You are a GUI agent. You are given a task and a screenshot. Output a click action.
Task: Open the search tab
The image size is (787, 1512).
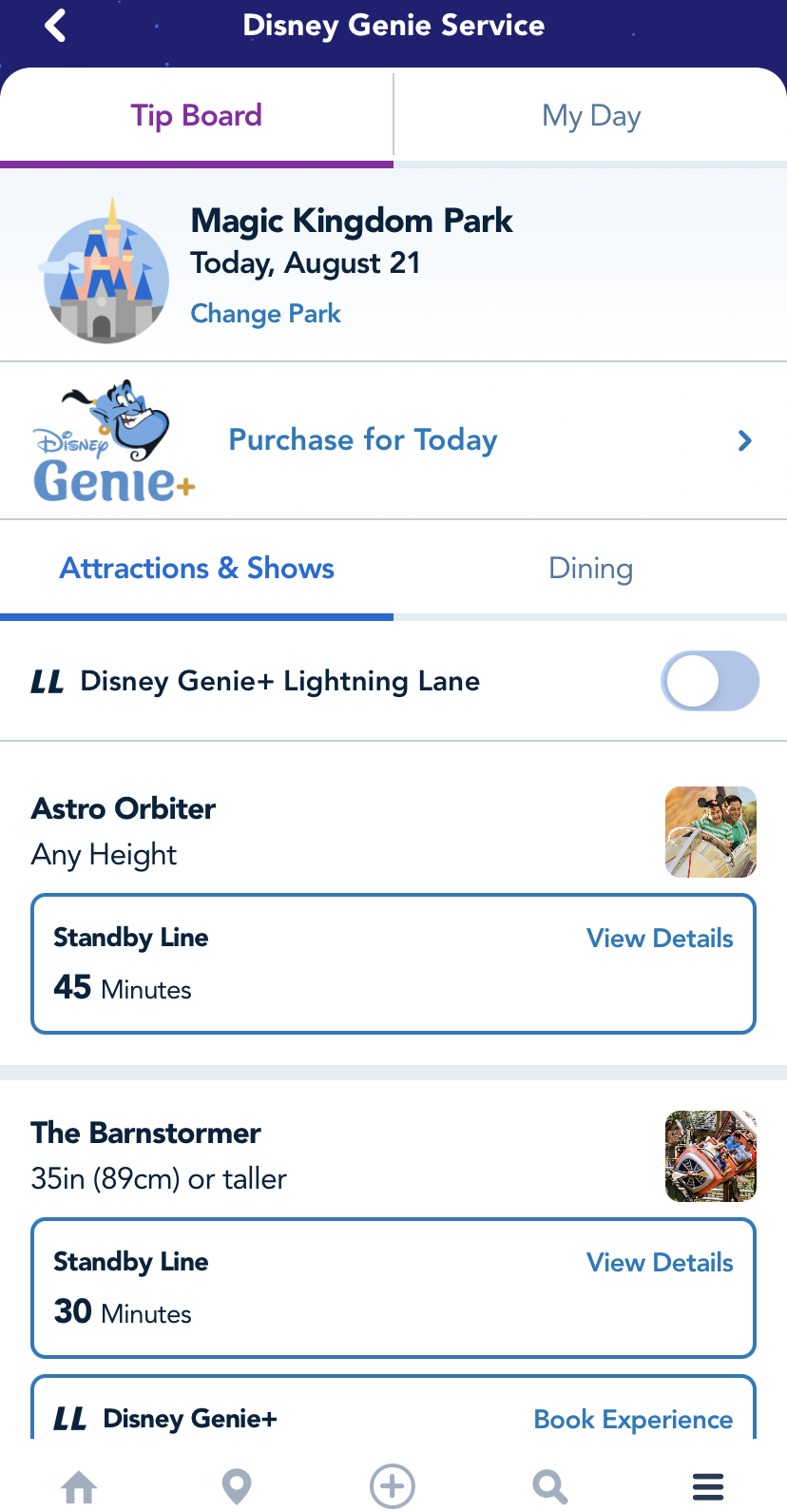point(550,1486)
